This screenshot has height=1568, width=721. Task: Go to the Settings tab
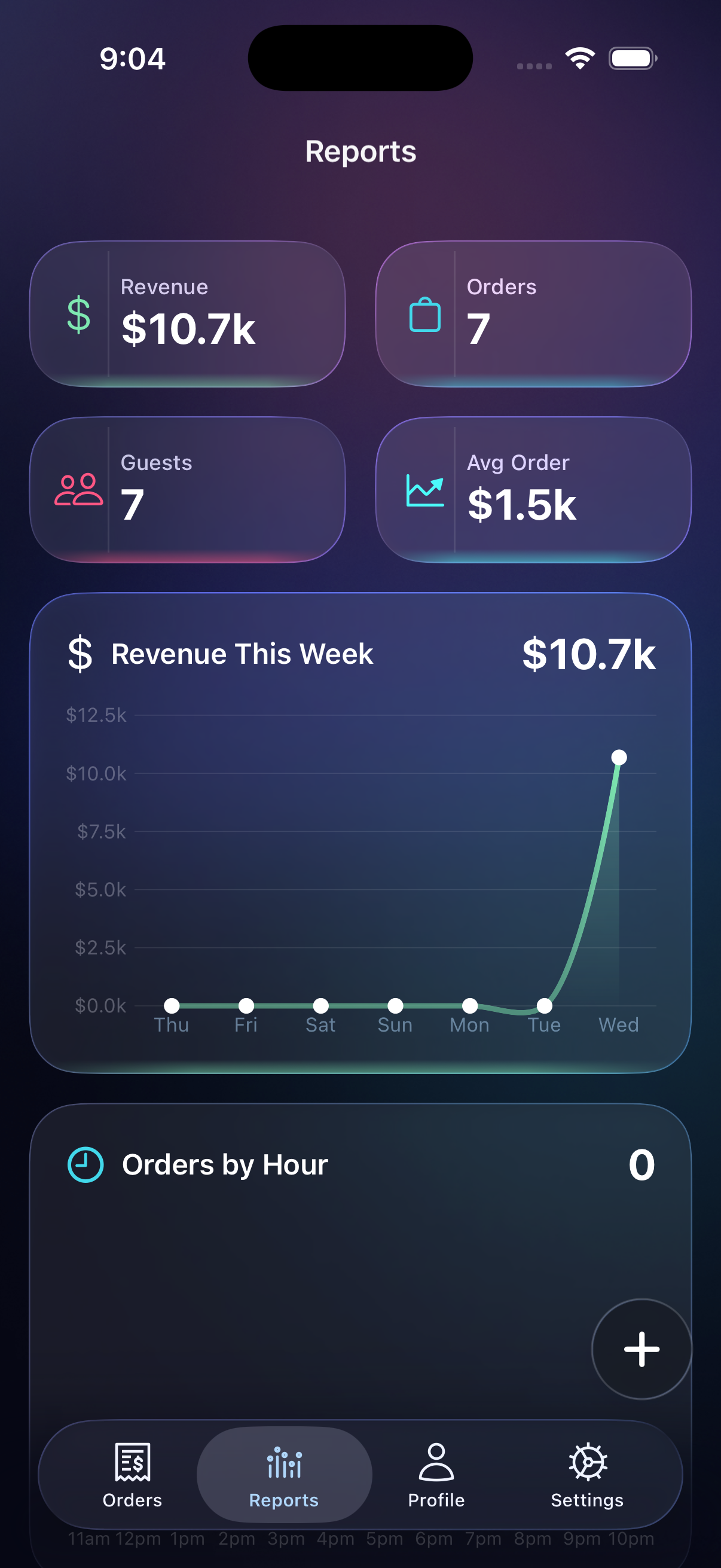(586, 1474)
